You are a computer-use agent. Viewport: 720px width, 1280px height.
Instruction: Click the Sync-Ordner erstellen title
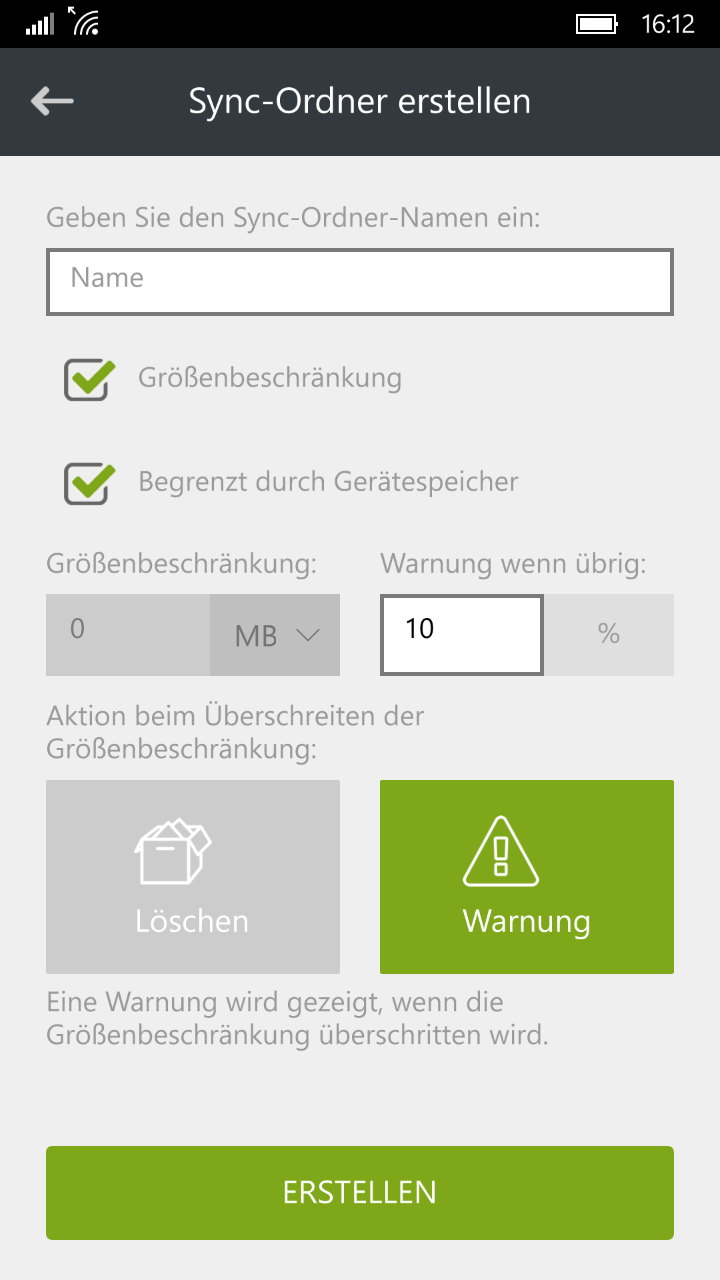tap(359, 100)
